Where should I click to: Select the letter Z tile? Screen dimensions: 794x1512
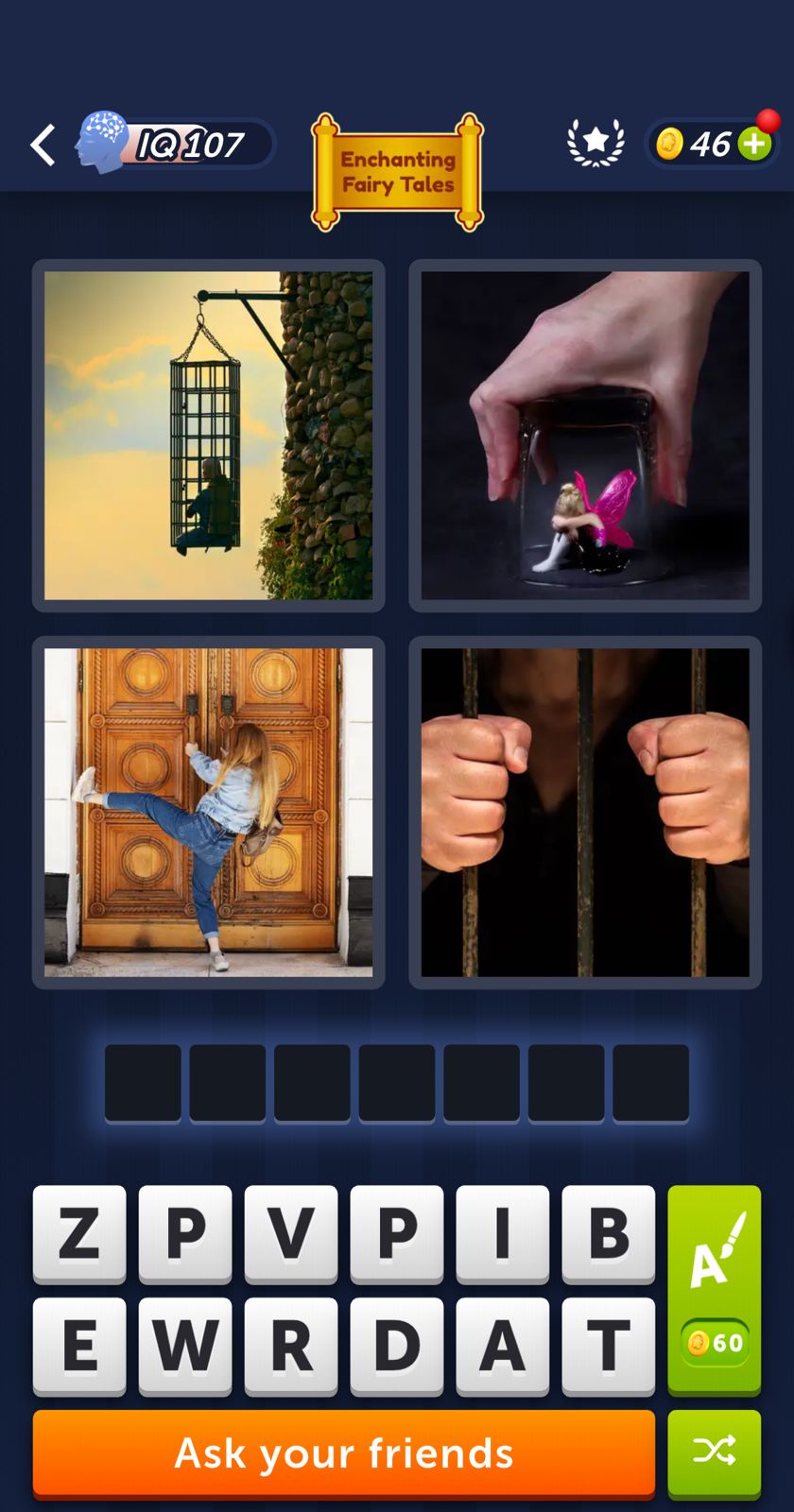[x=79, y=1233]
